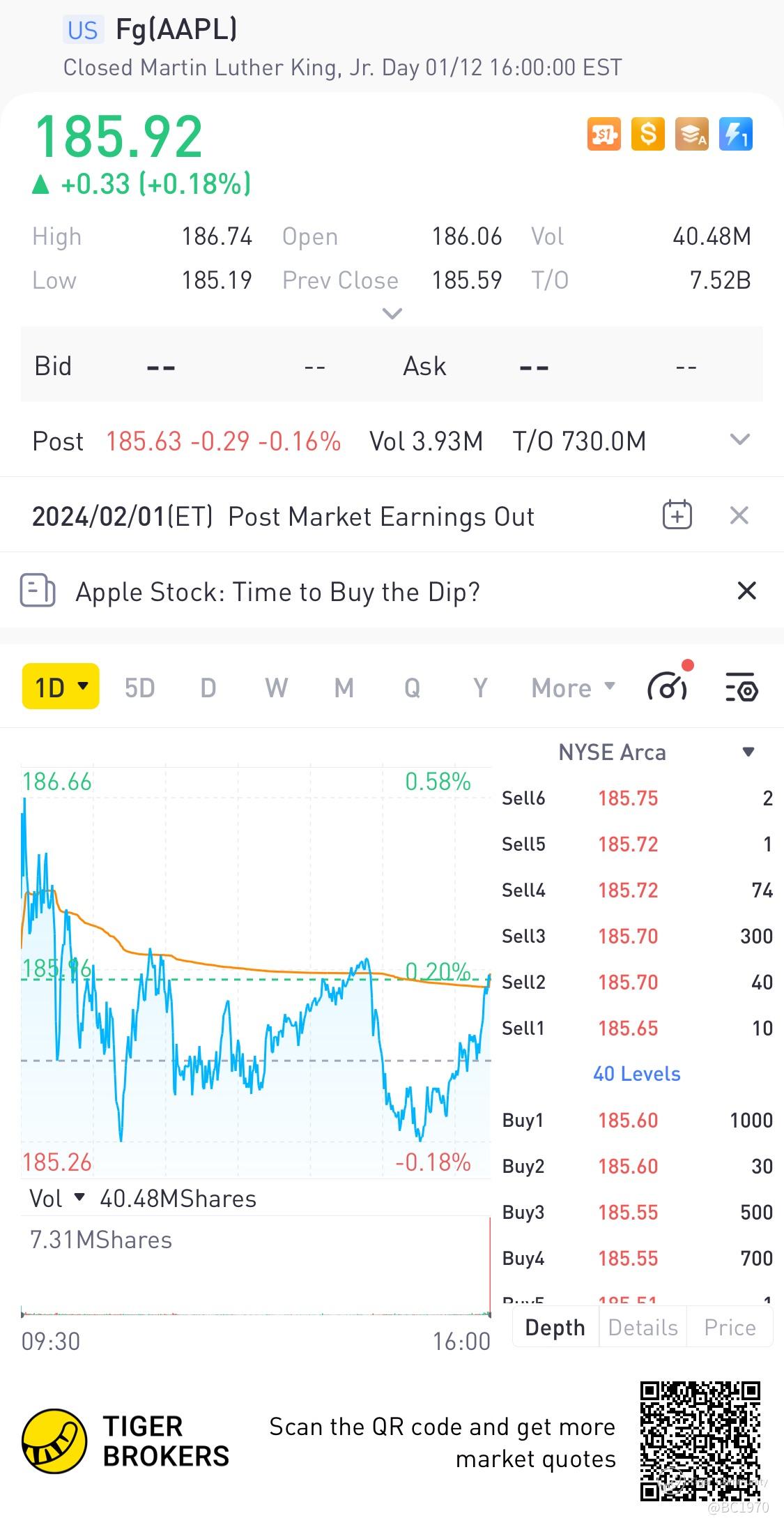The image size is (784, 1525).
Task: Open the gauge indicator icon with red dot
Action: (x=668, y=687)
